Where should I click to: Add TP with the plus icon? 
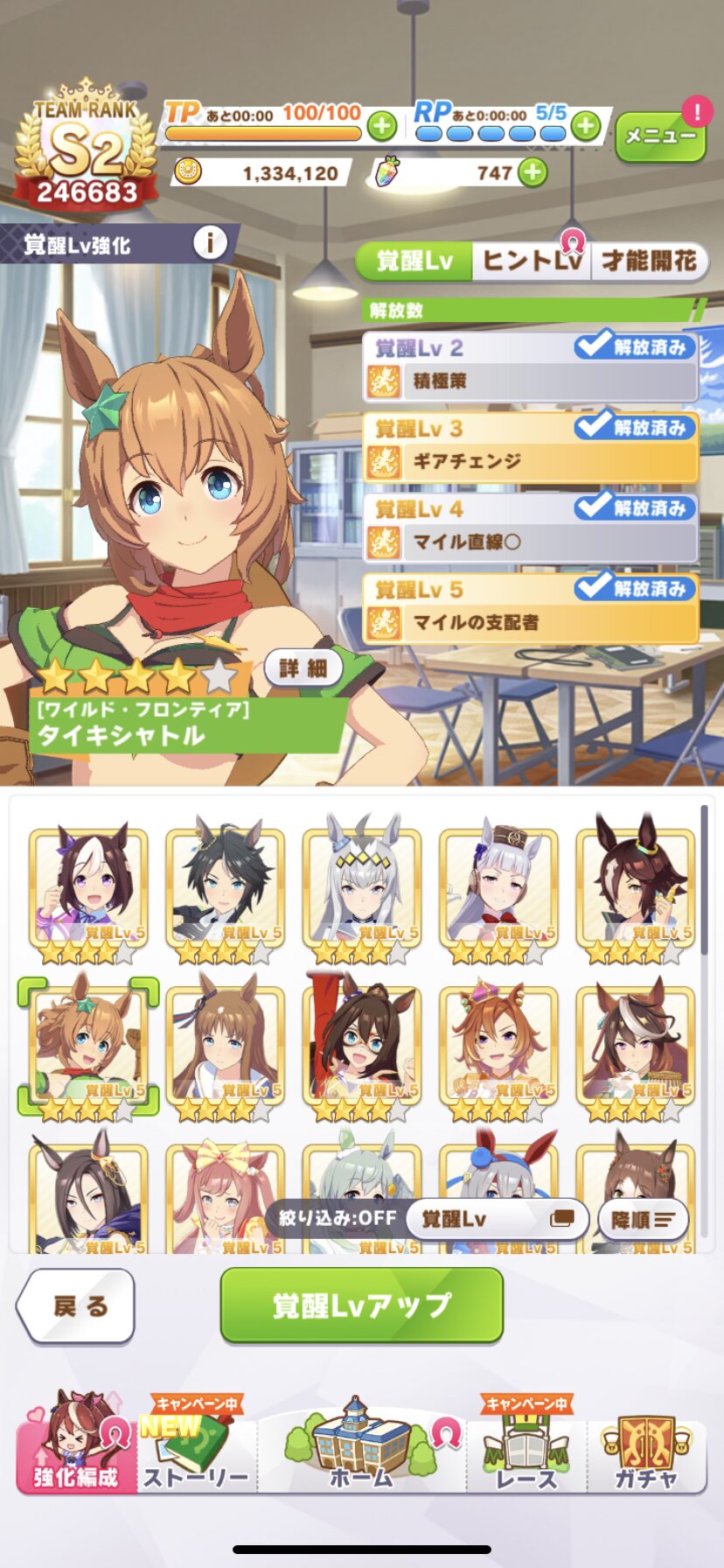pos(381,127)
